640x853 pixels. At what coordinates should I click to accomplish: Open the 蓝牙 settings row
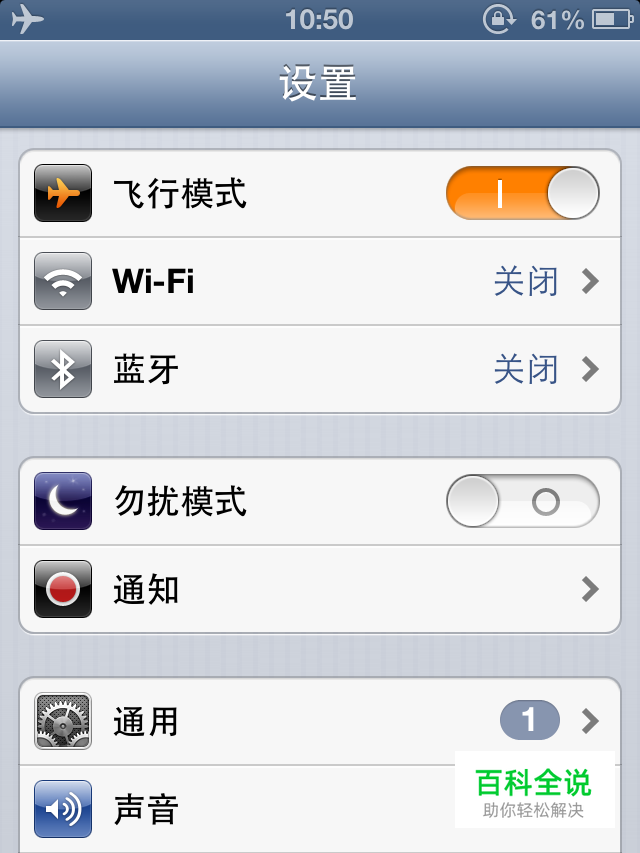320,370
